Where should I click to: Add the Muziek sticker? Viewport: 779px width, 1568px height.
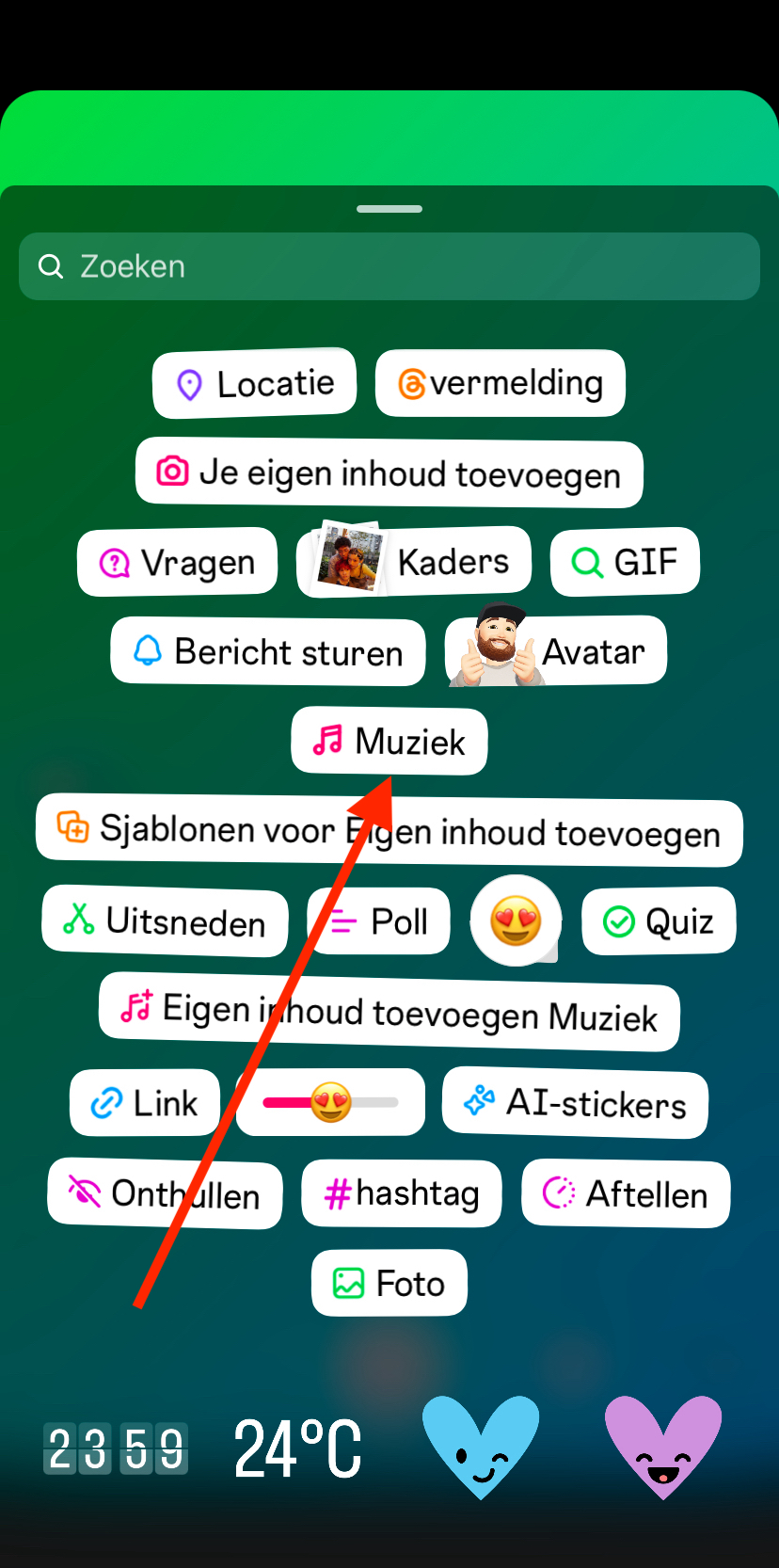click(389, 742)
